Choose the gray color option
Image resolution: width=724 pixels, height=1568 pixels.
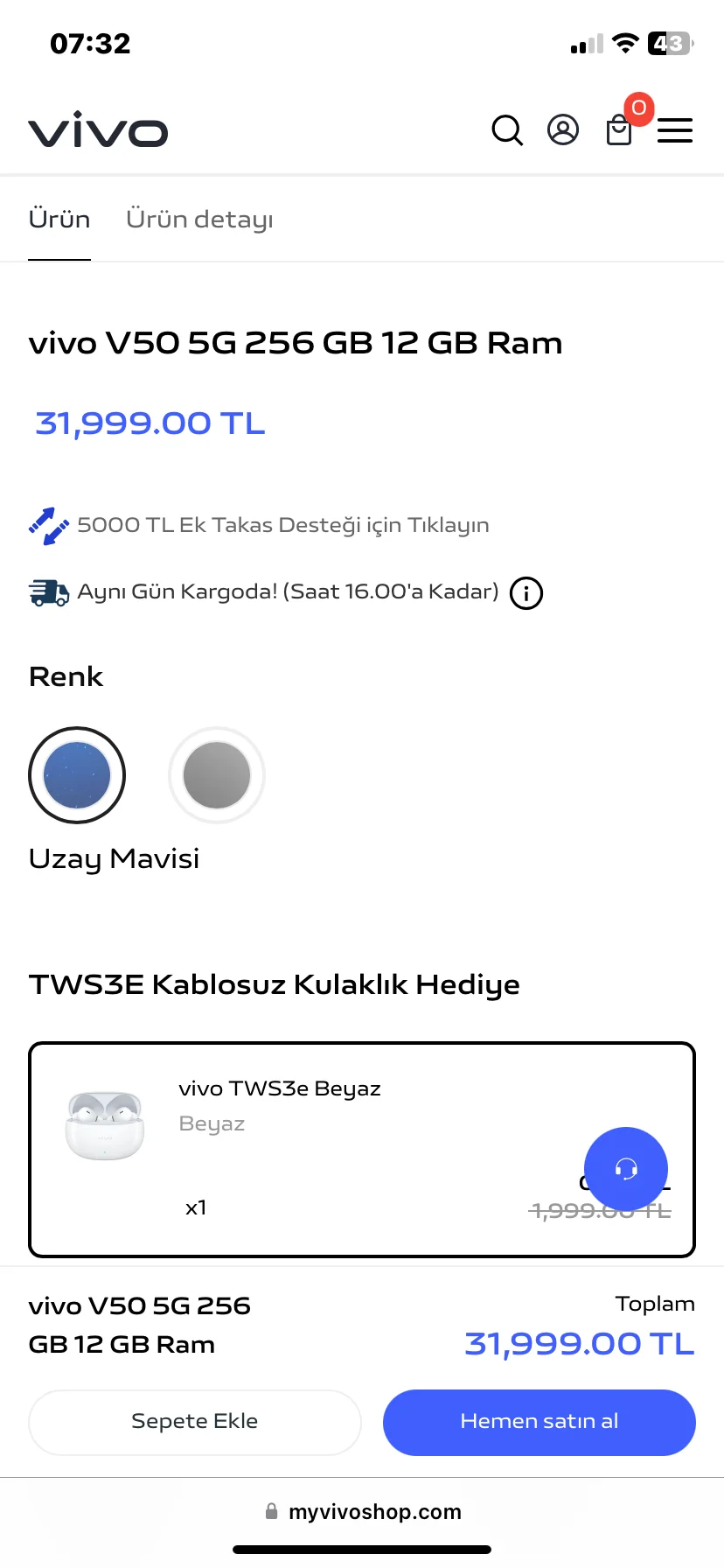pos(217,775)
